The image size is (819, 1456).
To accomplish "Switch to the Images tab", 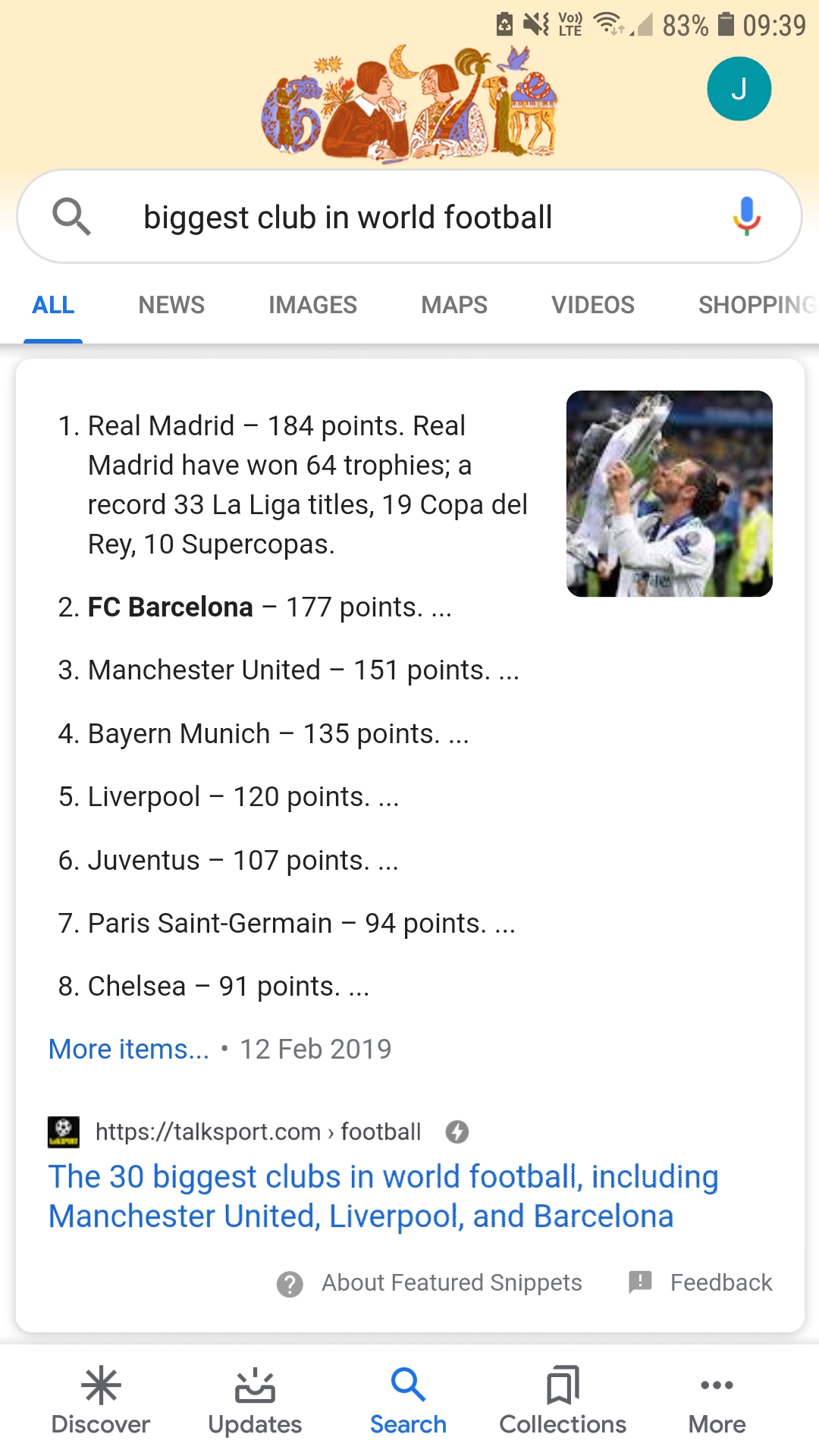I will [312, 305].
